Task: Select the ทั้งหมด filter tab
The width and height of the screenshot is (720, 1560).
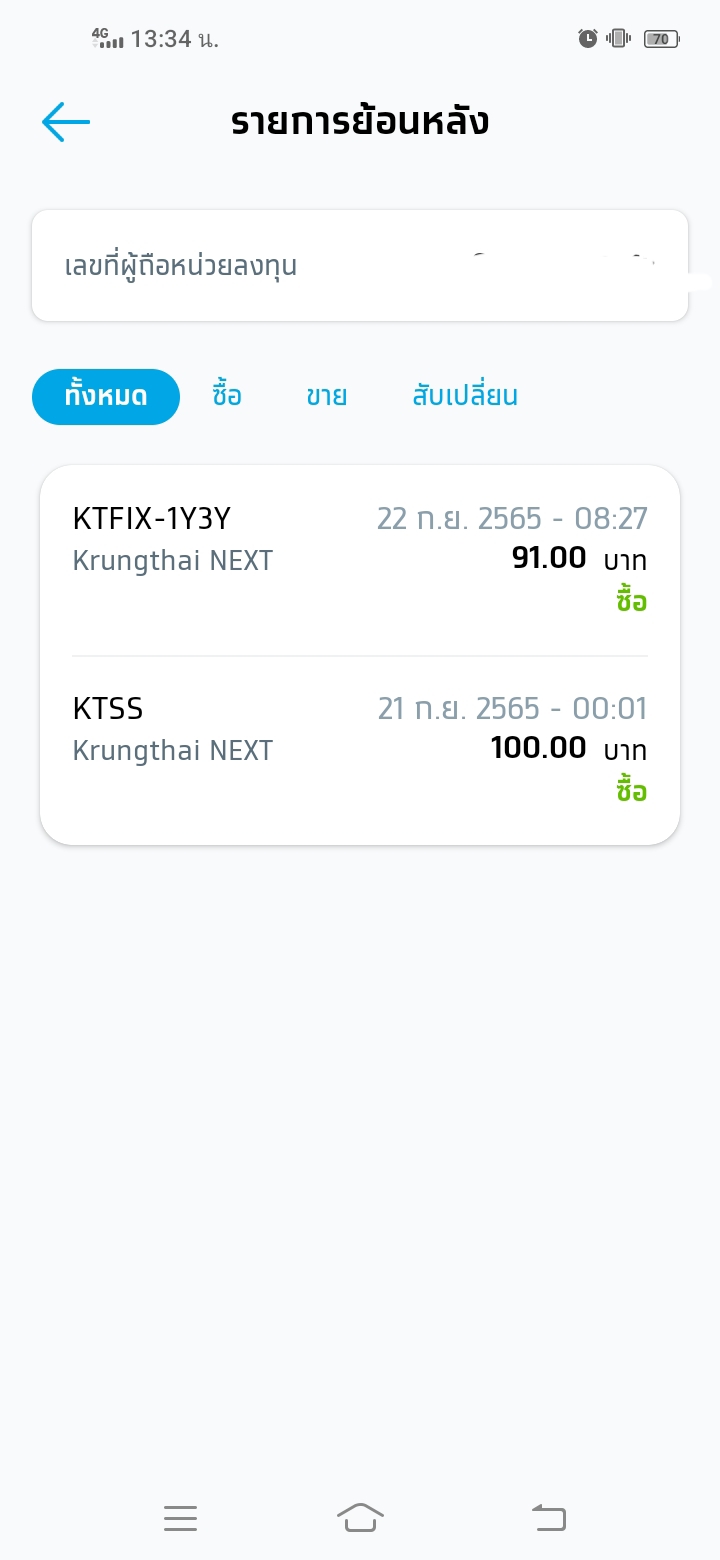Action: tap(106, 396)
